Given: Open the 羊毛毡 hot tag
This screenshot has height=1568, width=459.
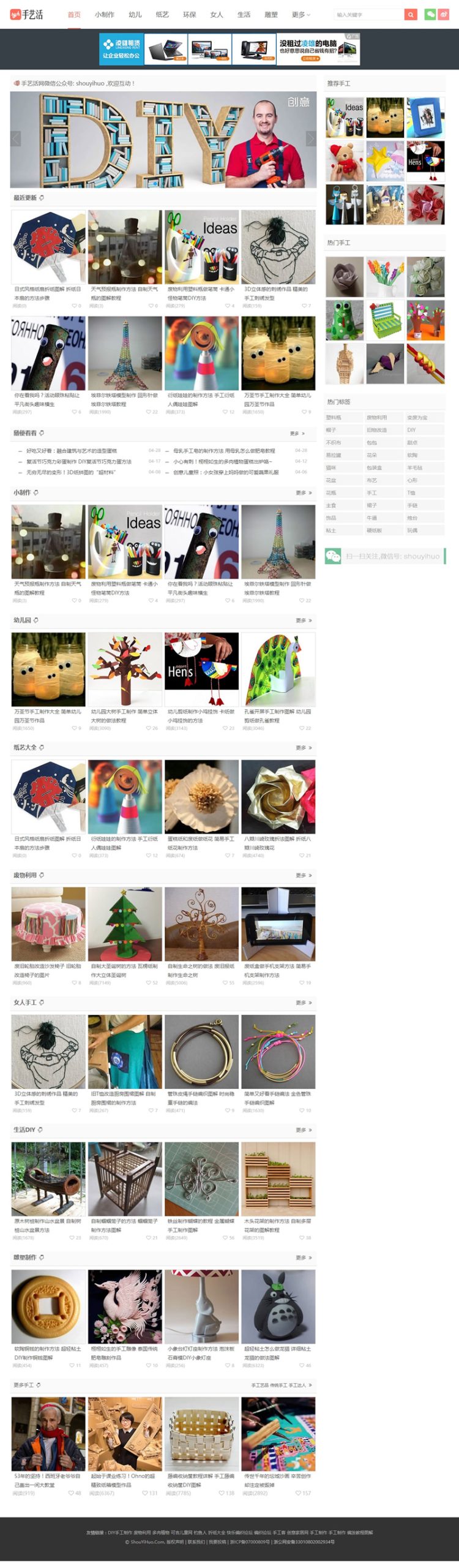Looking at the screenshot, I should click(x=415, y=467).
